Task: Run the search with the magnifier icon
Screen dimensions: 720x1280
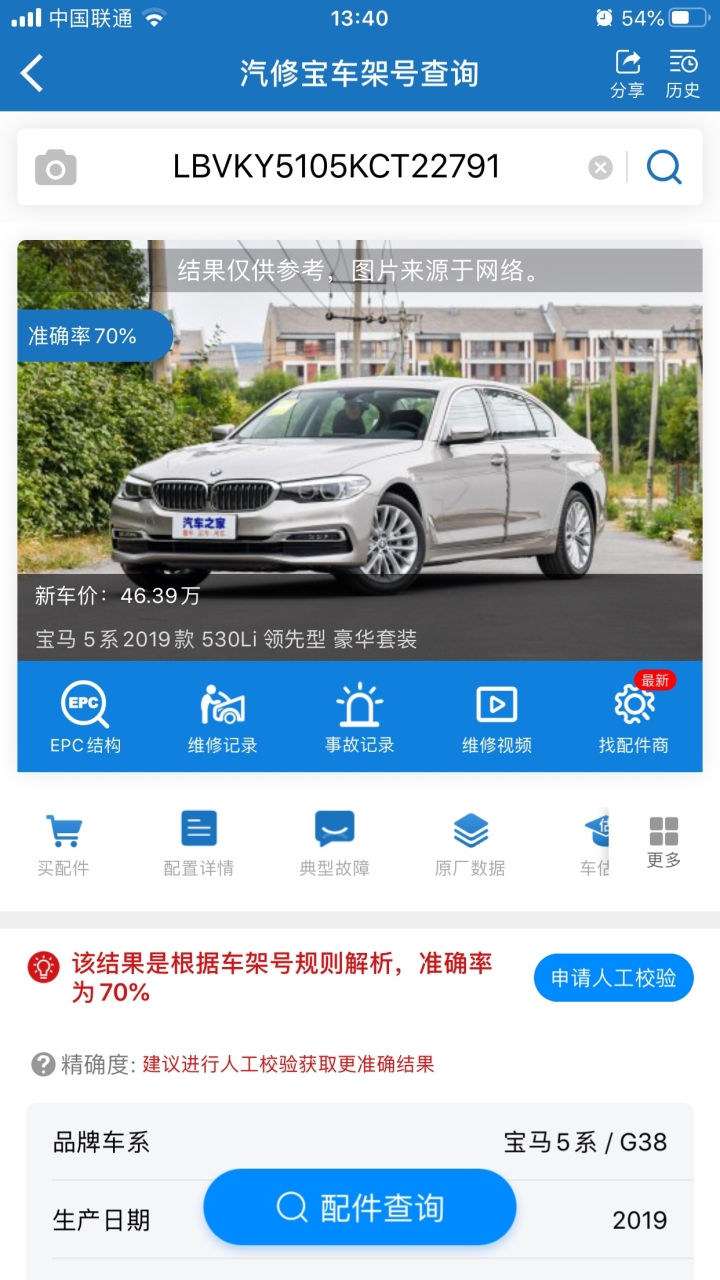Action: pos(664,166)
